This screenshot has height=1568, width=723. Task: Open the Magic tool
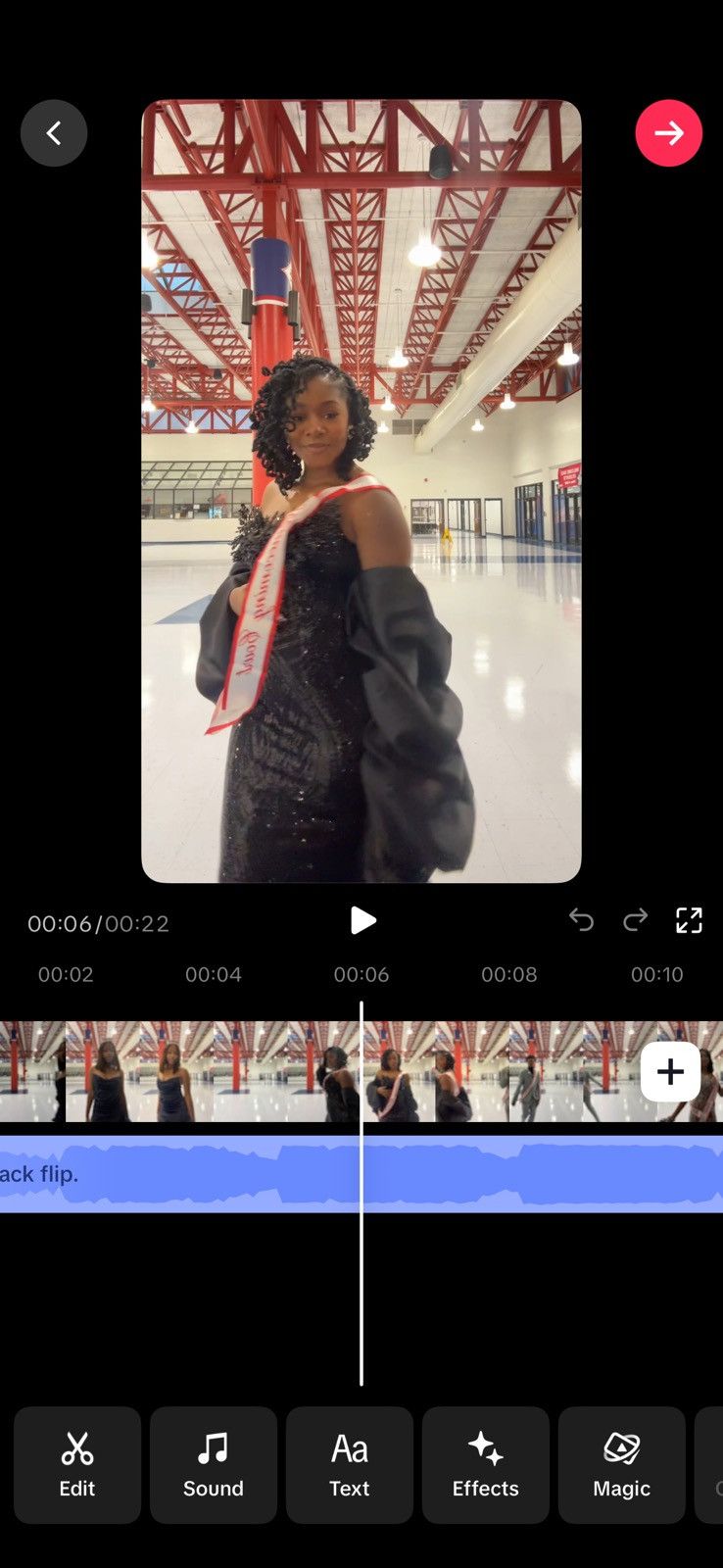(622, 1465)
